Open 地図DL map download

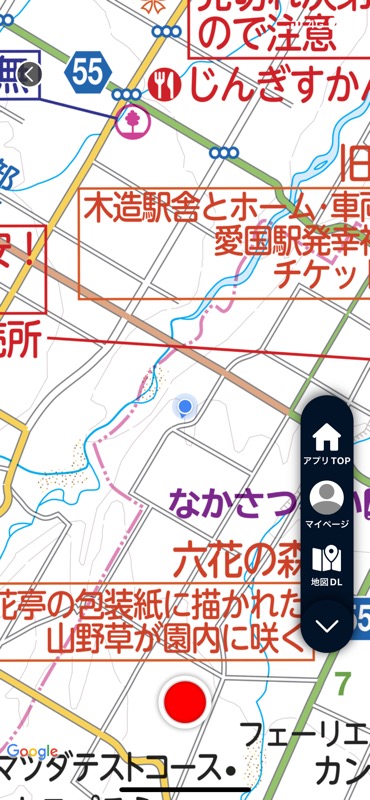[327, 565]
